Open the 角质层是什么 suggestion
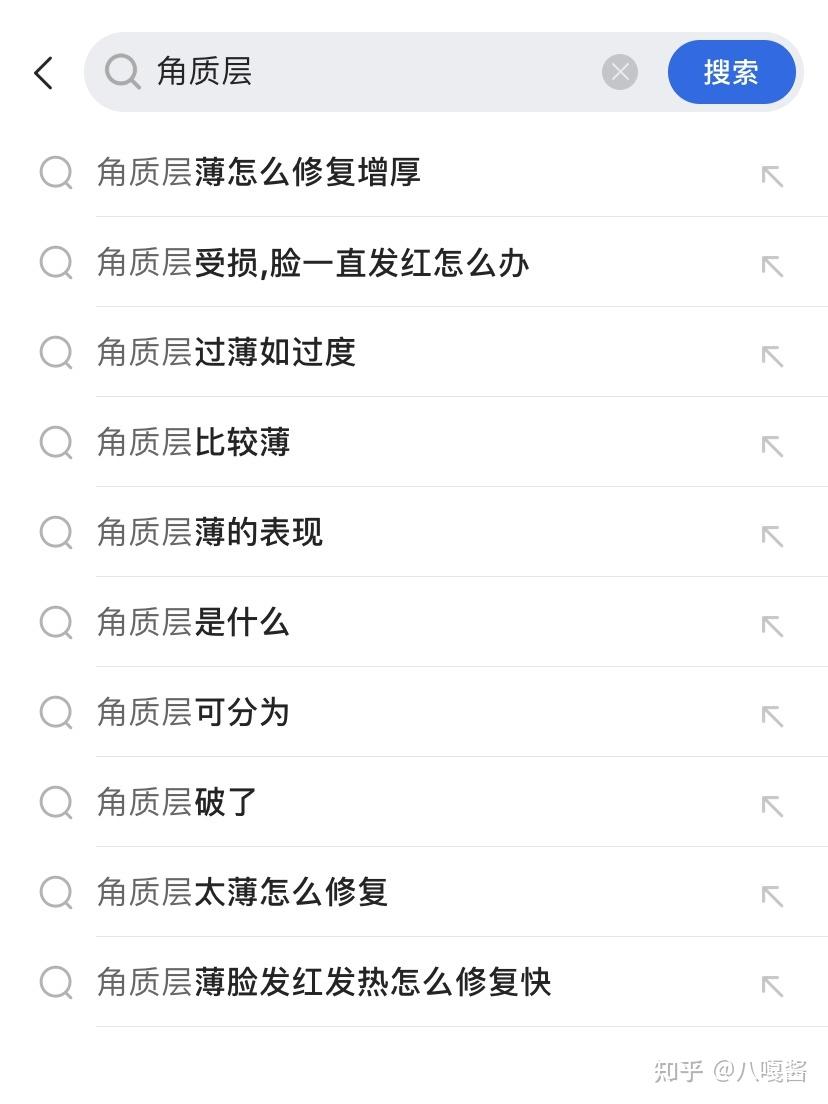Image resolution: width=828 pixels, height=1104 pixels. [x=193, y=623]
